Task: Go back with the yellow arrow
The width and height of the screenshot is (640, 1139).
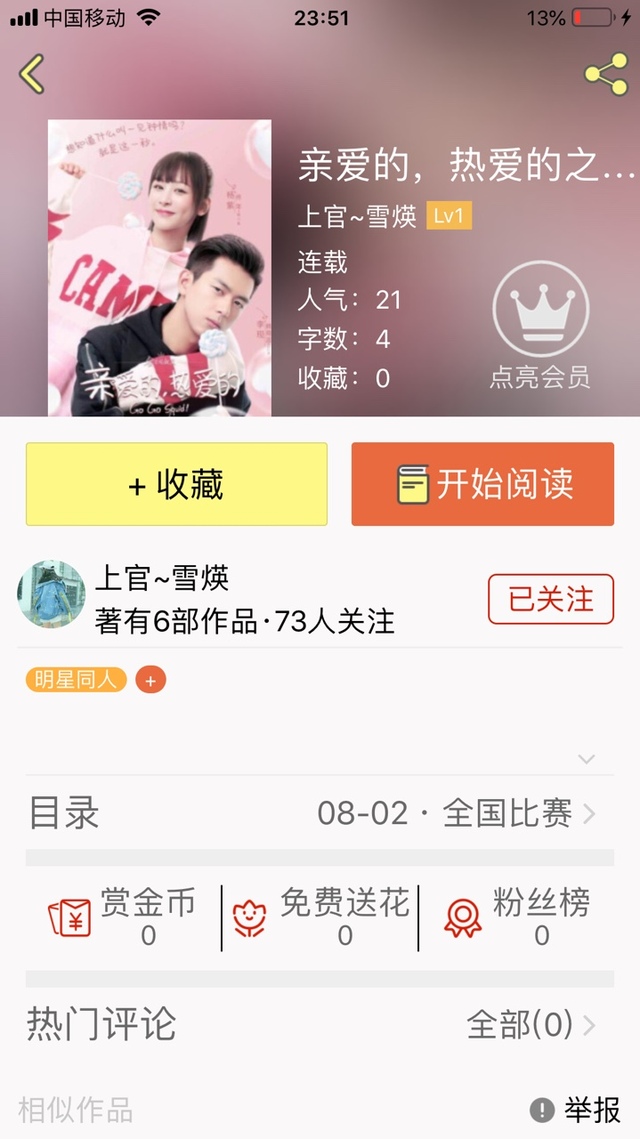Action: (x=32, y=74)
